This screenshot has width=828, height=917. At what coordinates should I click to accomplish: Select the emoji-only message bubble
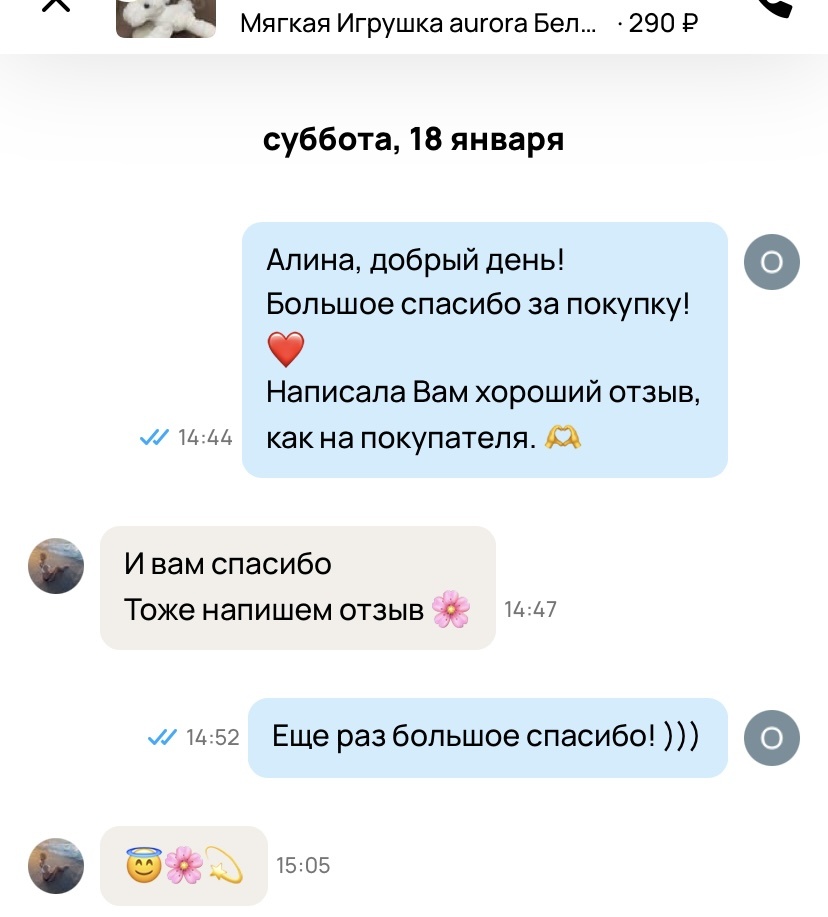pyautogui.click(x=183, y=866)
